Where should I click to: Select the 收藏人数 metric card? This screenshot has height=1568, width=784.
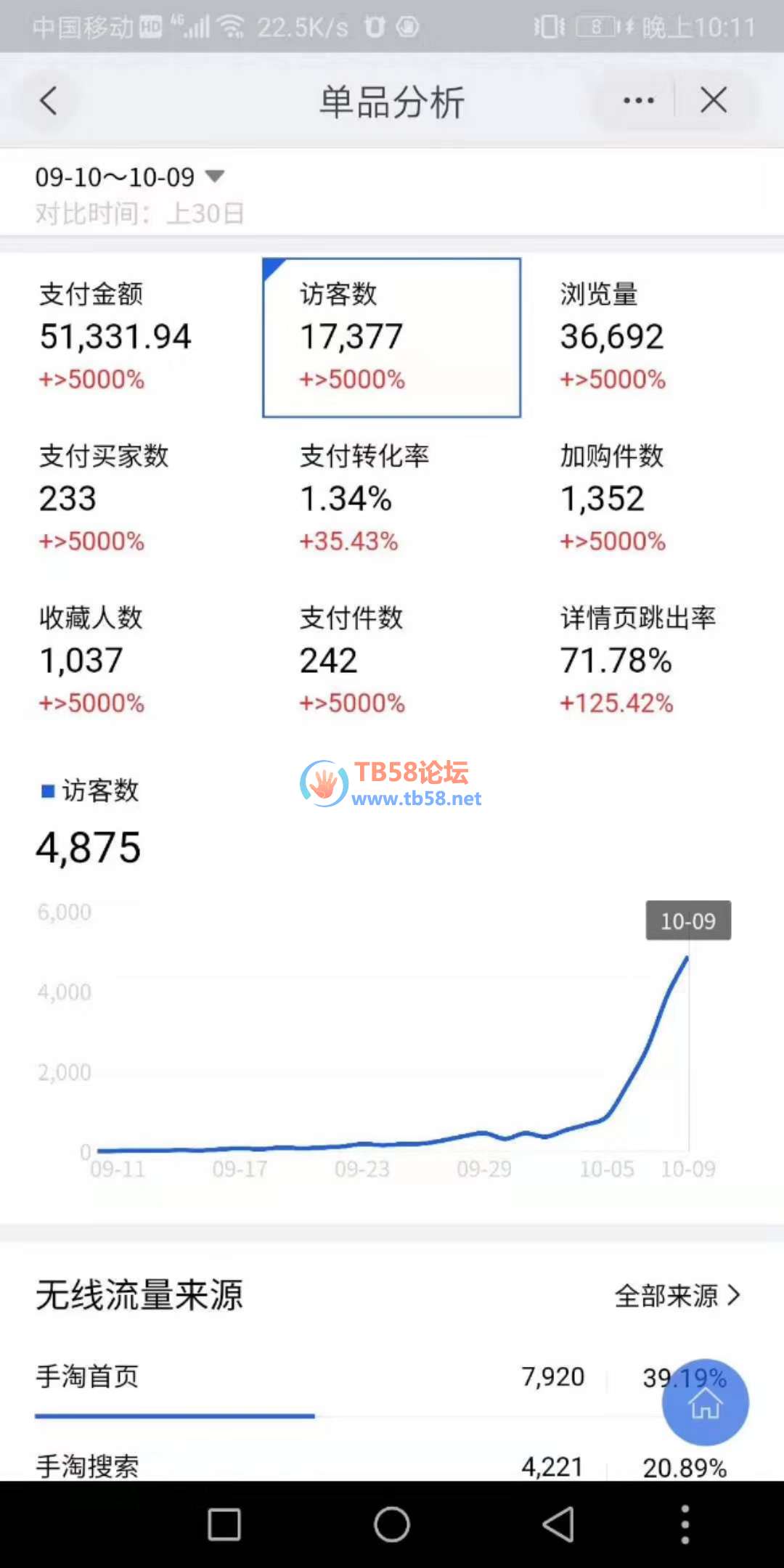[131, 661]
